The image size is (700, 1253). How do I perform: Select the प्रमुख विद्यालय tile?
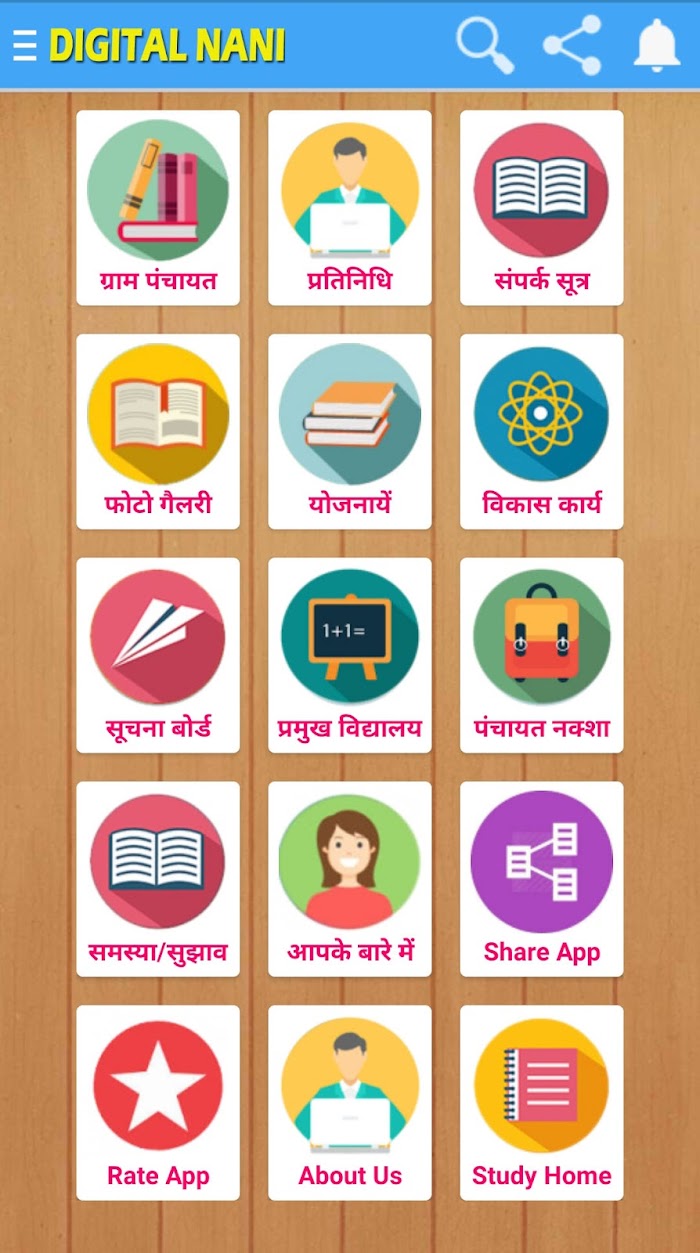pos(350,656)
